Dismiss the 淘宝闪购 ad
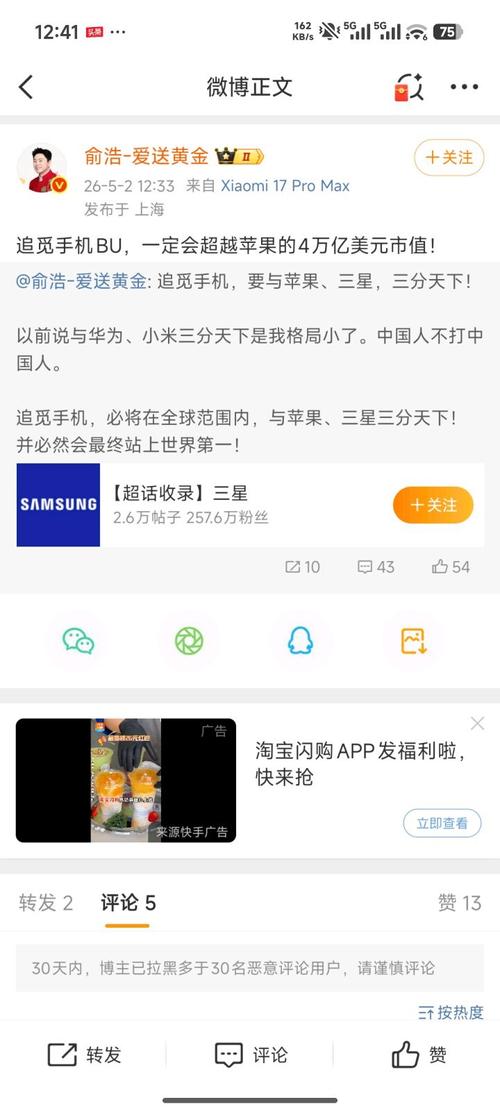This screenshot has height=1111, width=500. pos(477,723)
